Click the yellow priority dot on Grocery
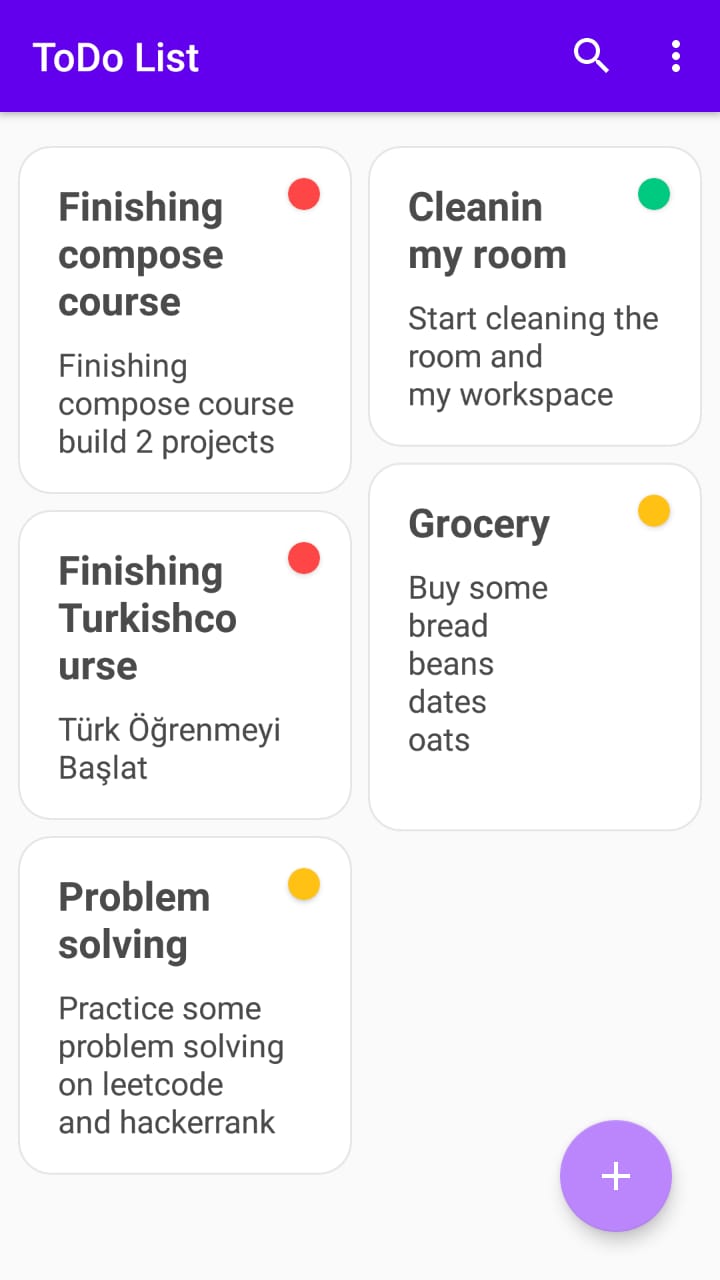Screen dimensions: 720x1280 tap(653, 510)
